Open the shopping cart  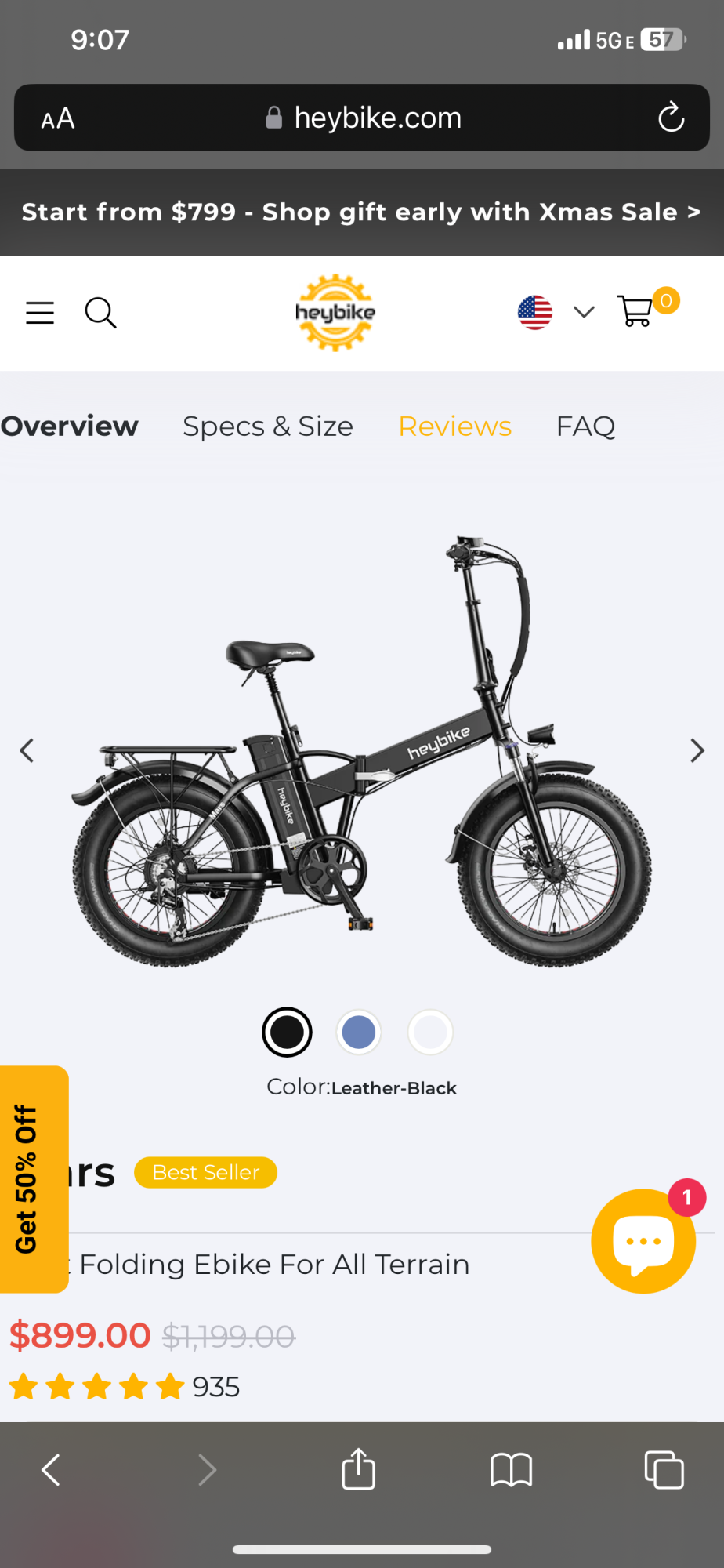tap(639, 312)
